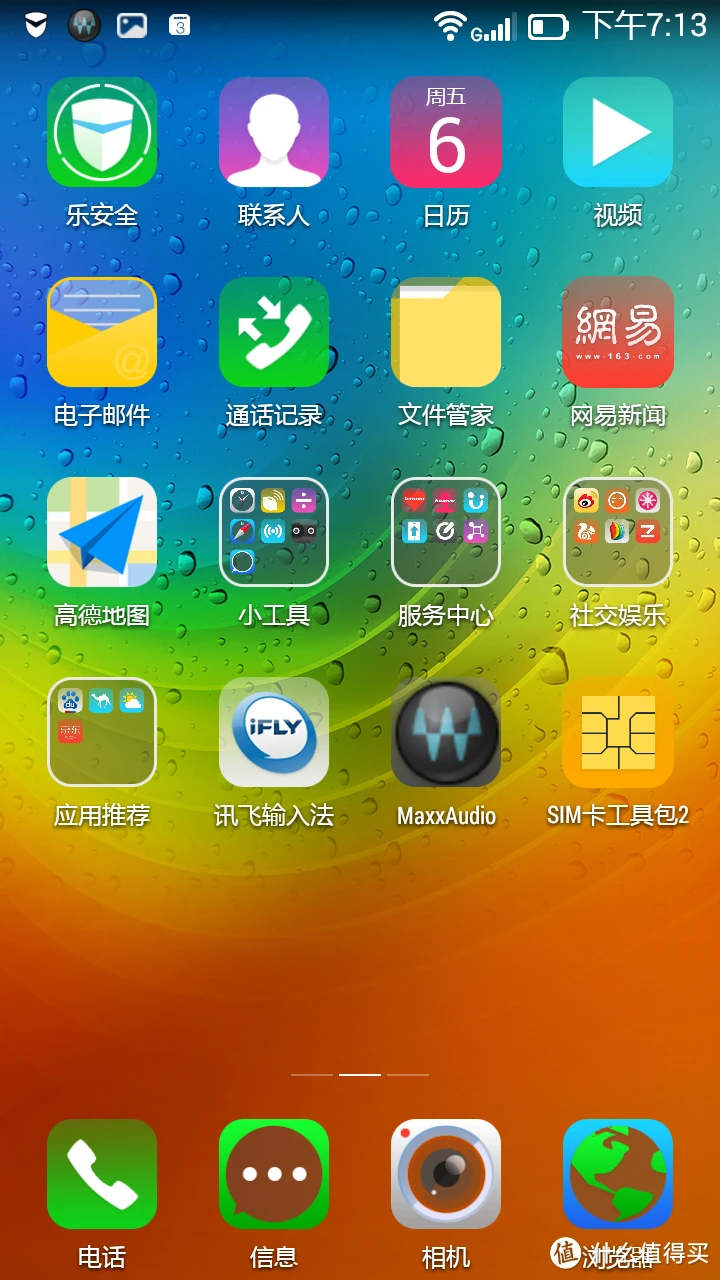Open the 网易新闻 news app
The width and height of the screenshot is (720, 1280).
pyautogui.click(x=618, y=332)
